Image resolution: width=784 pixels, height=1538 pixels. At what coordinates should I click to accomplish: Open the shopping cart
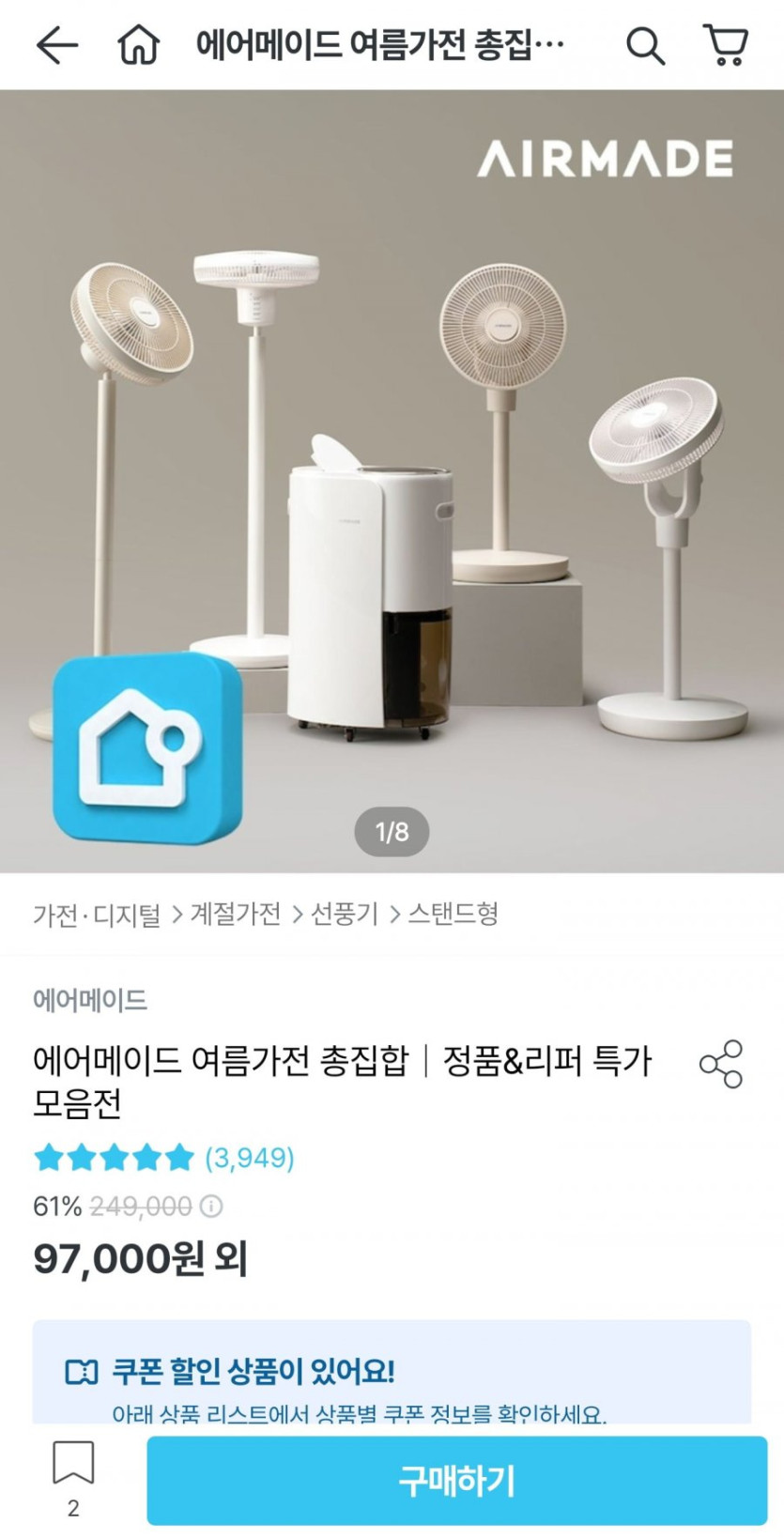[725, 44]
